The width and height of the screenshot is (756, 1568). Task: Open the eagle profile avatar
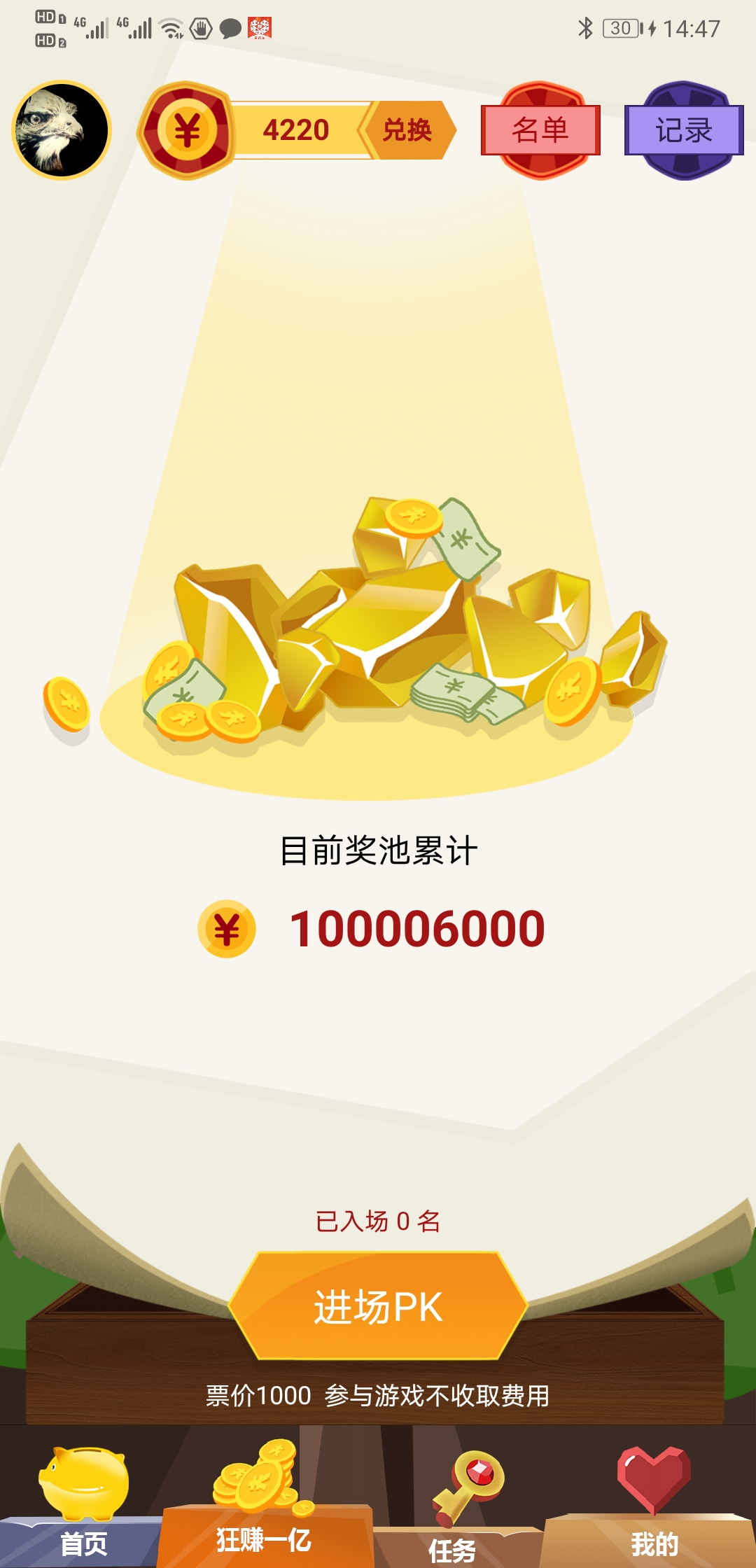tap(62, 130)
